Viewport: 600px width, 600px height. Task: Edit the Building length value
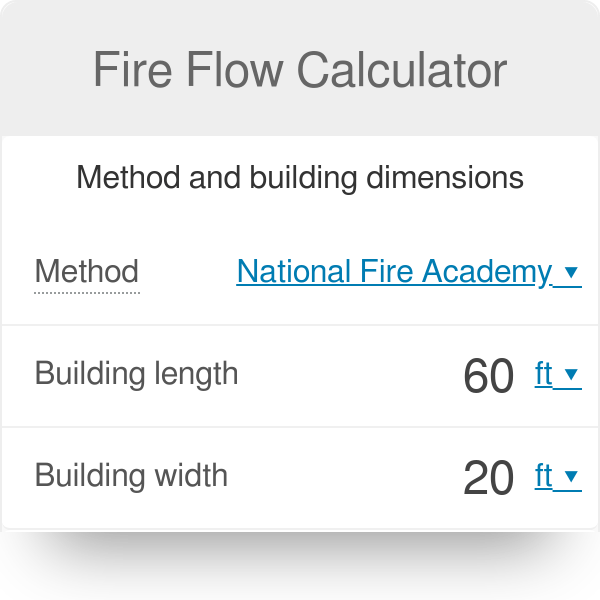click(x=488, y=375)
